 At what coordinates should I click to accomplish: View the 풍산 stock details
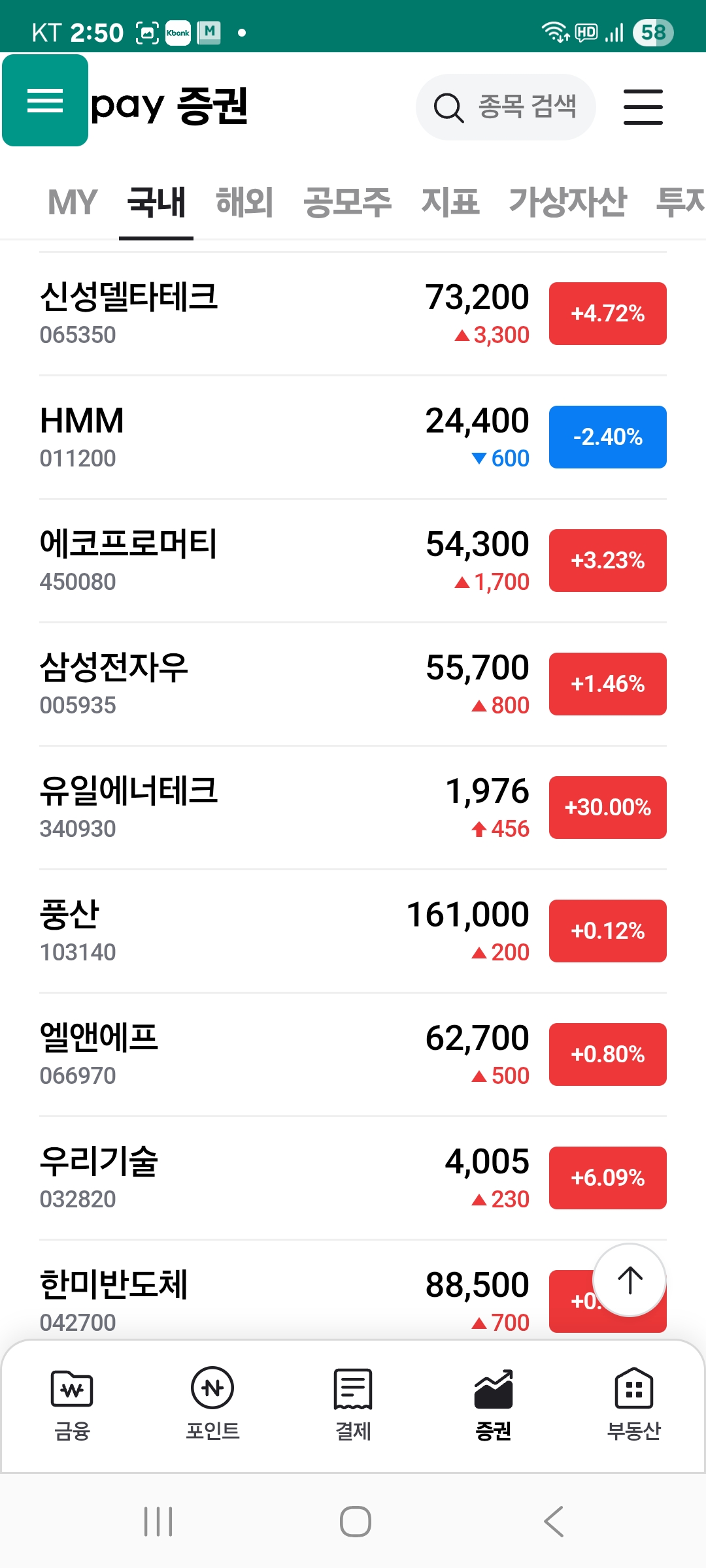[x=353, y=931]
